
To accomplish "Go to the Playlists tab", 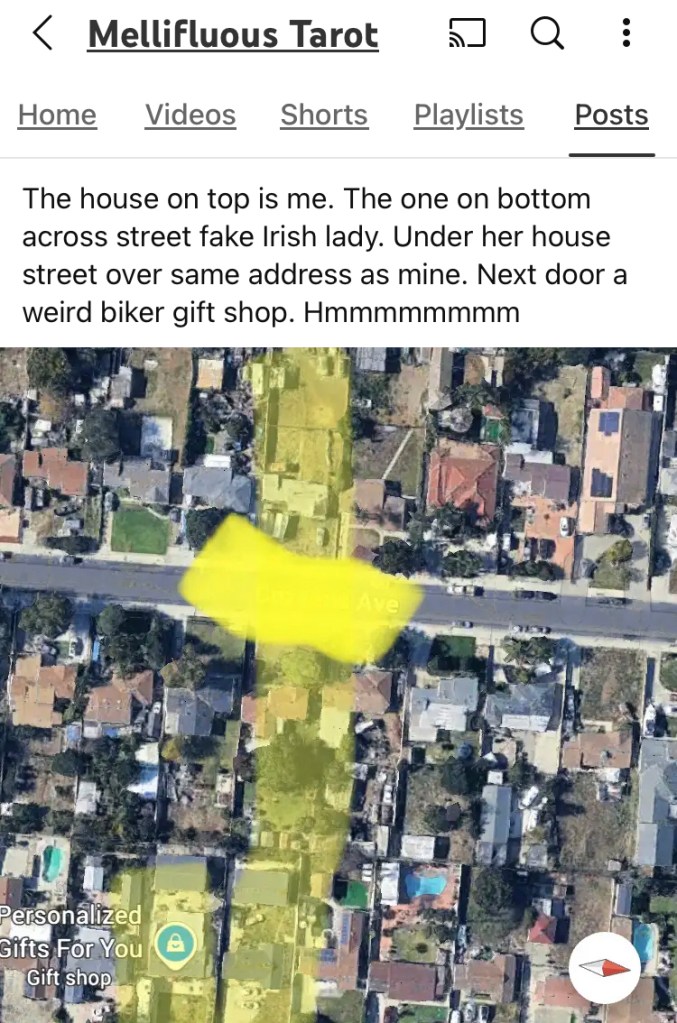I will (468, 115).
